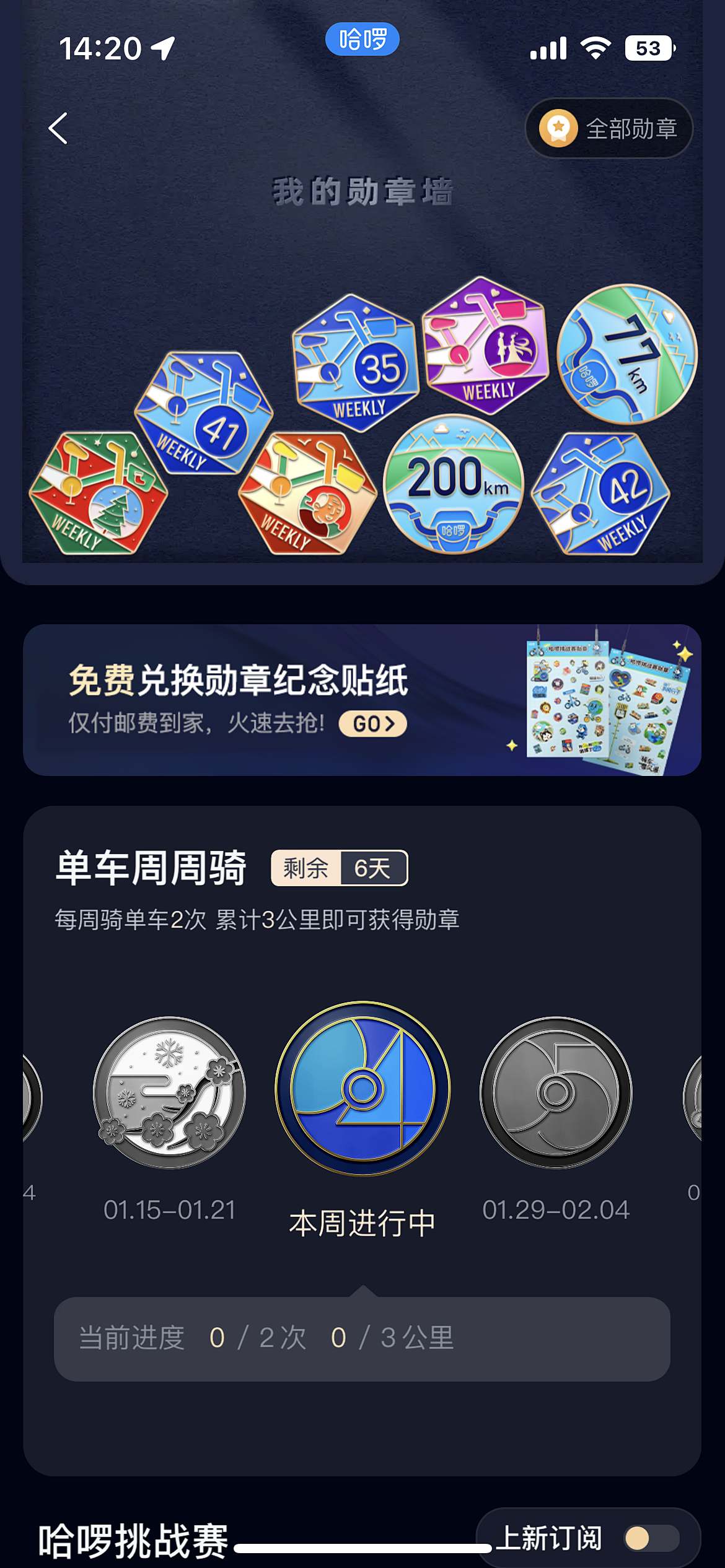Select the 01.29–02.04 weekly badge

556,1093
